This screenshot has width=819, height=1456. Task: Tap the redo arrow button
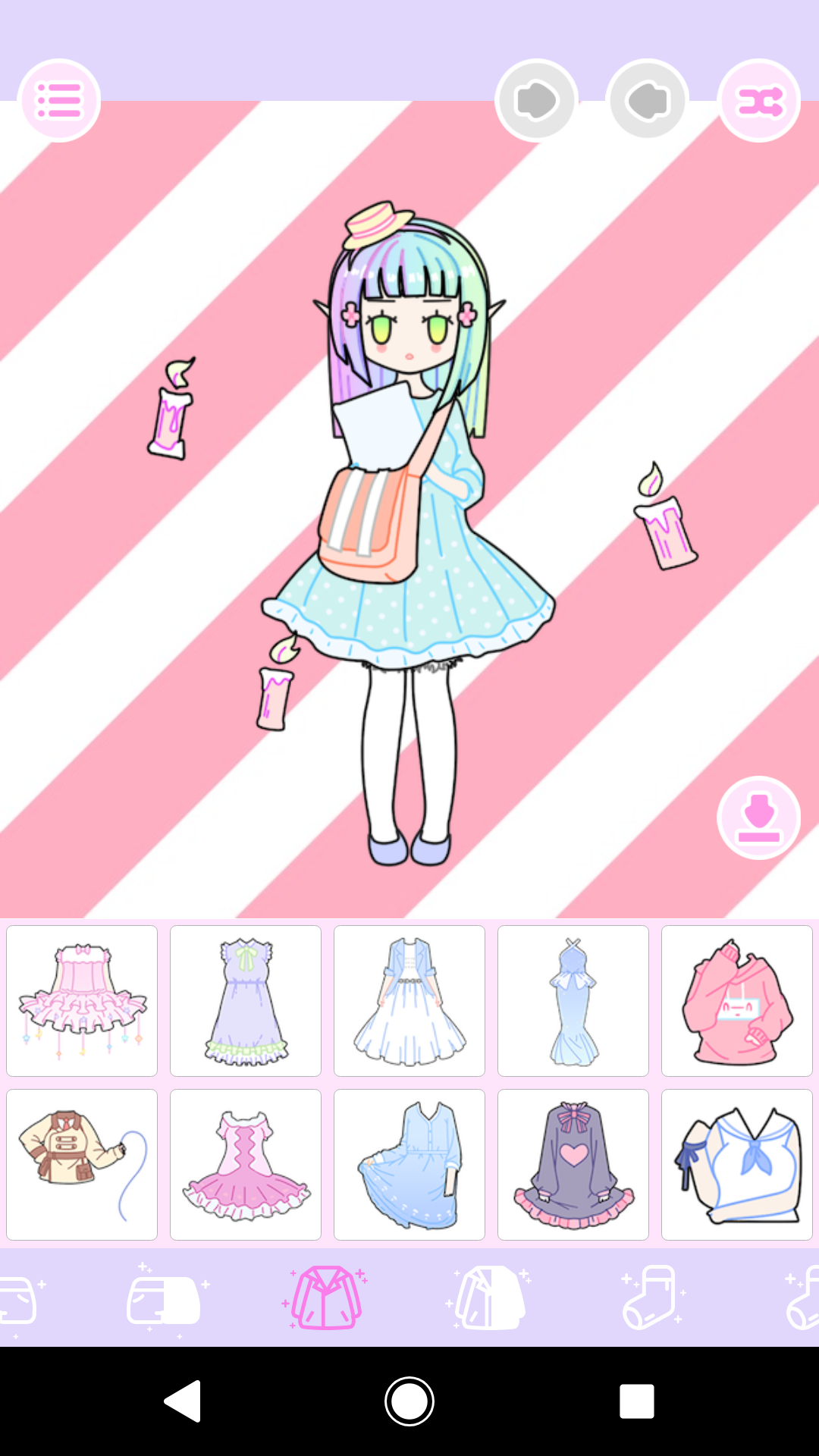point(645,99)
